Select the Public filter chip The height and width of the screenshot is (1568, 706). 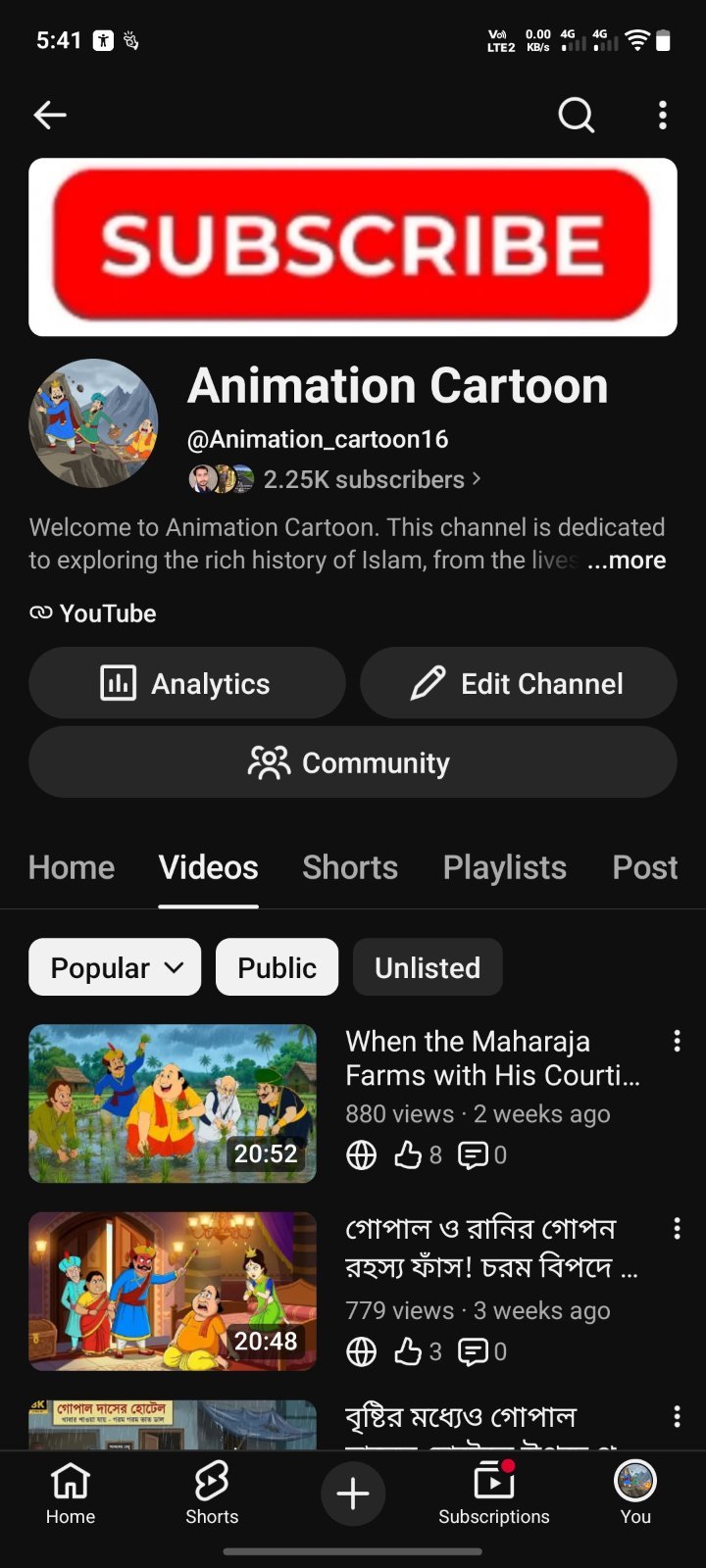click(x=277, y=967)
